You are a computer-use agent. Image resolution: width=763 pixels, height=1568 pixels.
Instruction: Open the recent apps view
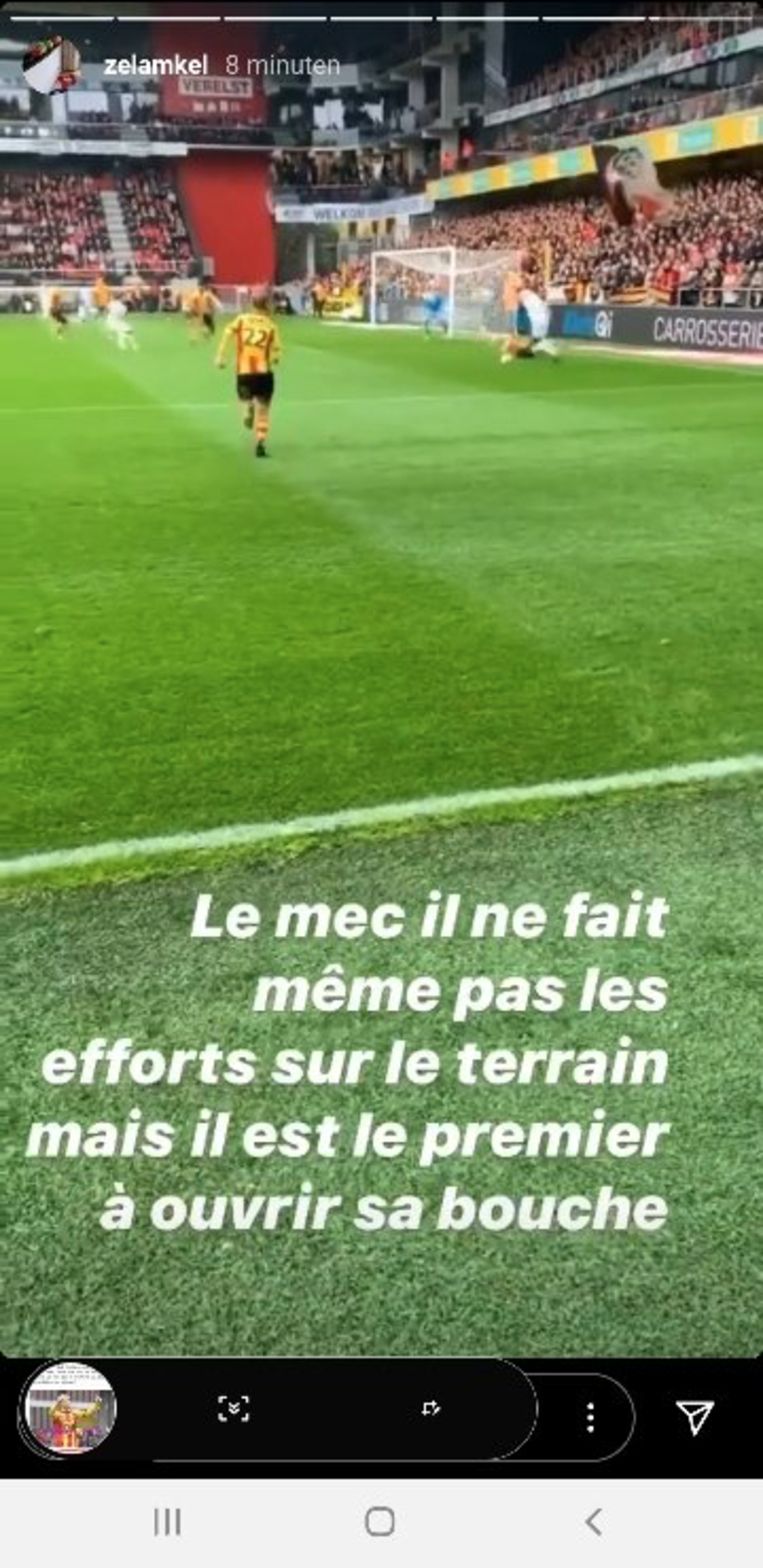(167, 1522)
